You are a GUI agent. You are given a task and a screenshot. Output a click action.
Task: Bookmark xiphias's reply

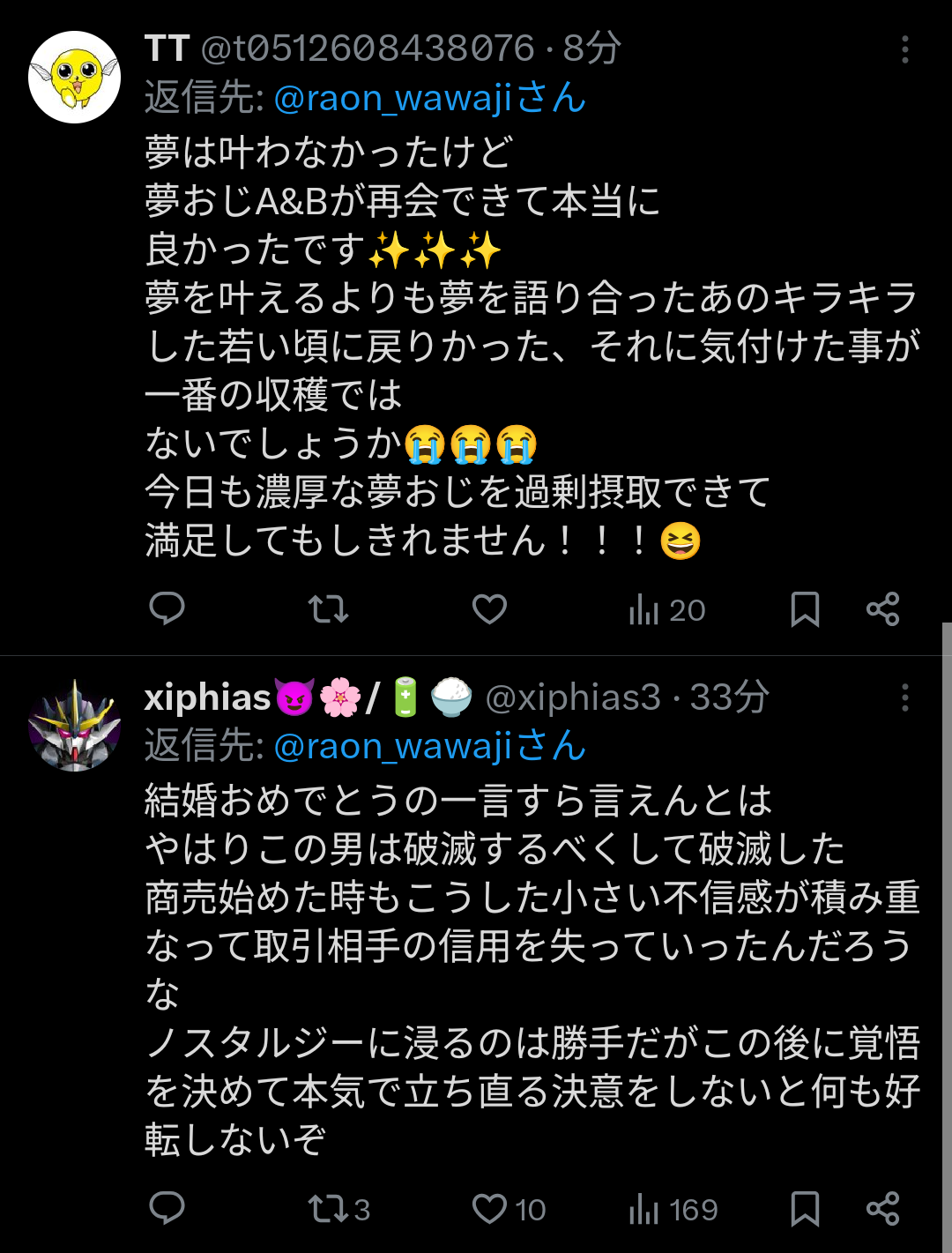[805, 1208]
